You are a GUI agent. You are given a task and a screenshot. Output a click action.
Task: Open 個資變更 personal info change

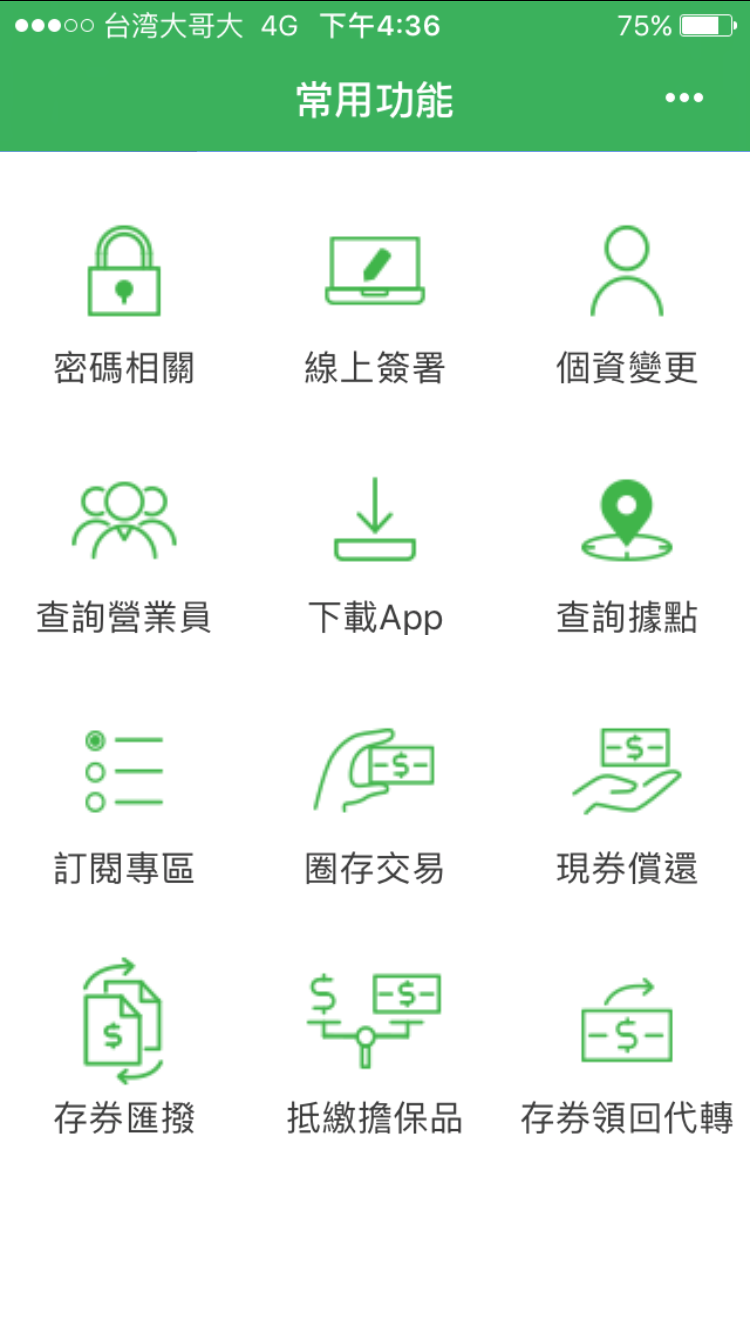coord(627,307)
